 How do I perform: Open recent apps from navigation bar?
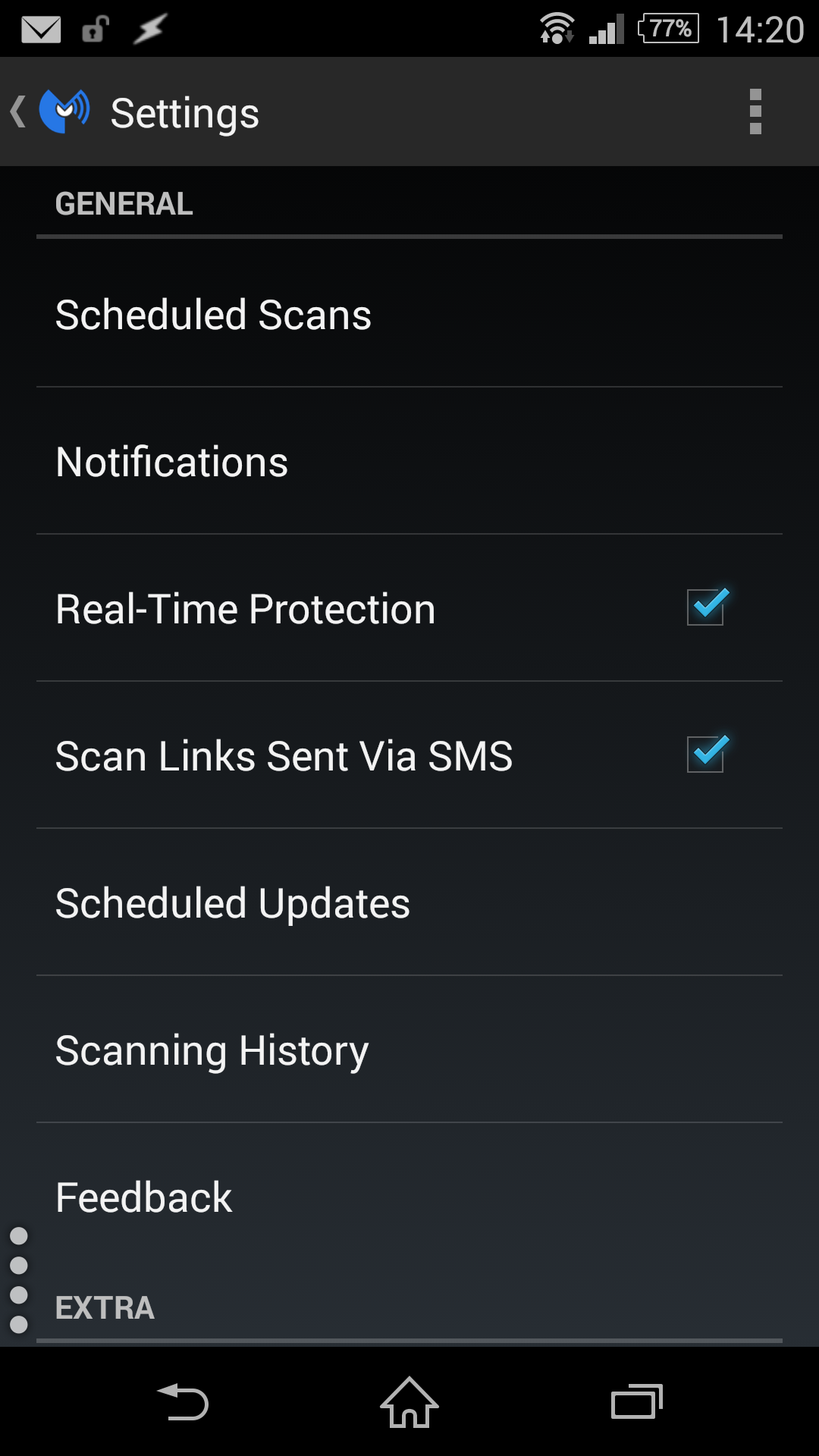click(x=637, y=1402)
